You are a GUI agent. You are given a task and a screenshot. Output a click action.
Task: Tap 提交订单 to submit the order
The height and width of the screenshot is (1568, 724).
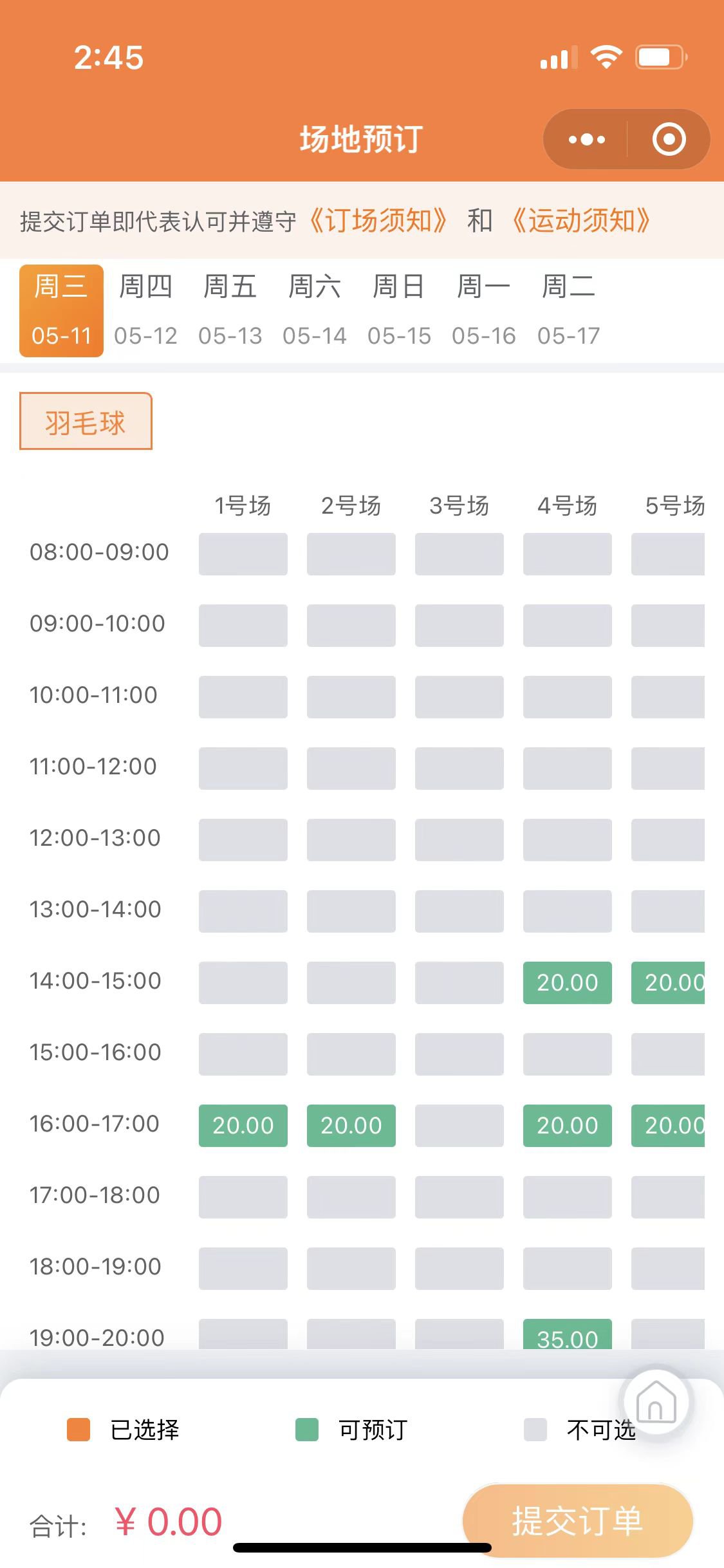pos(577,1520)
